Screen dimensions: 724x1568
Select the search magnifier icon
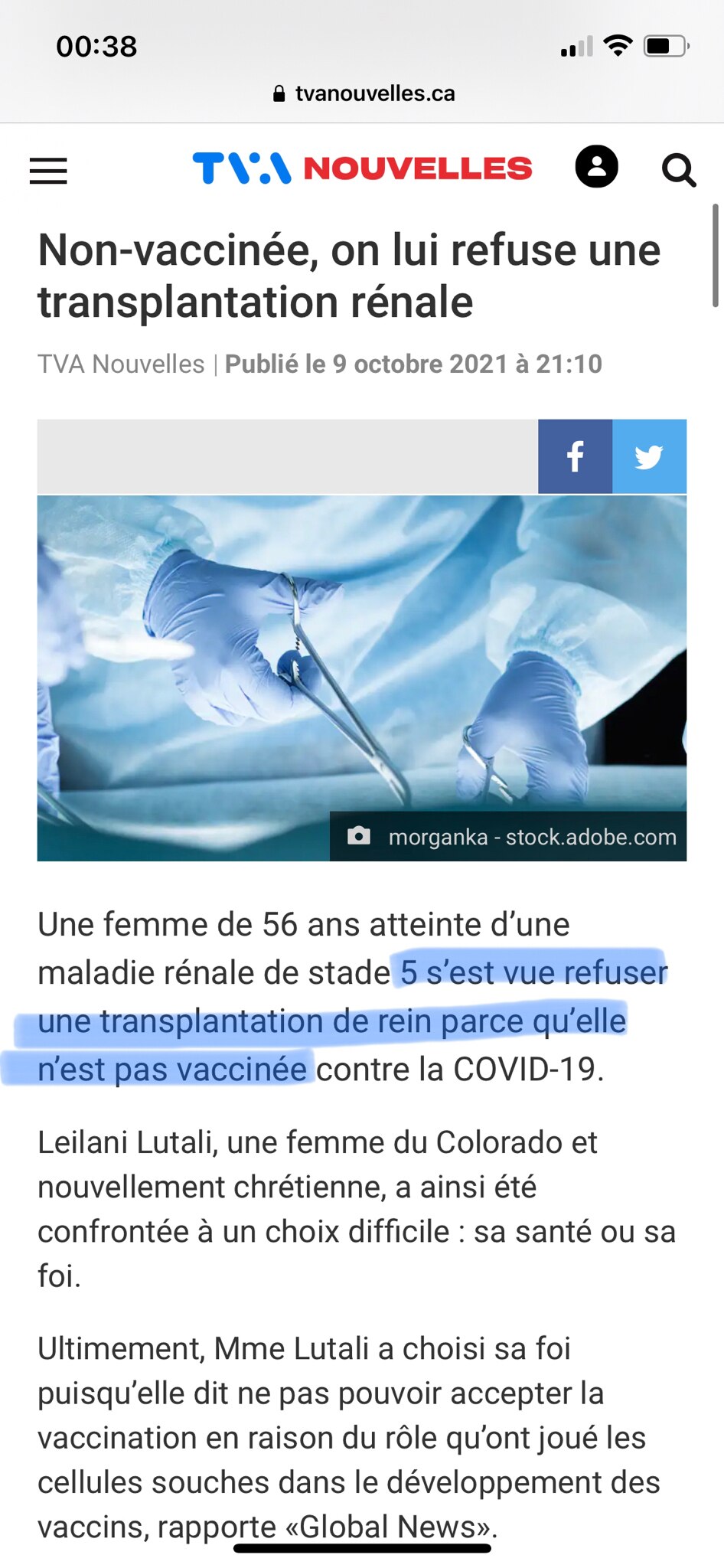coord(680,170)
